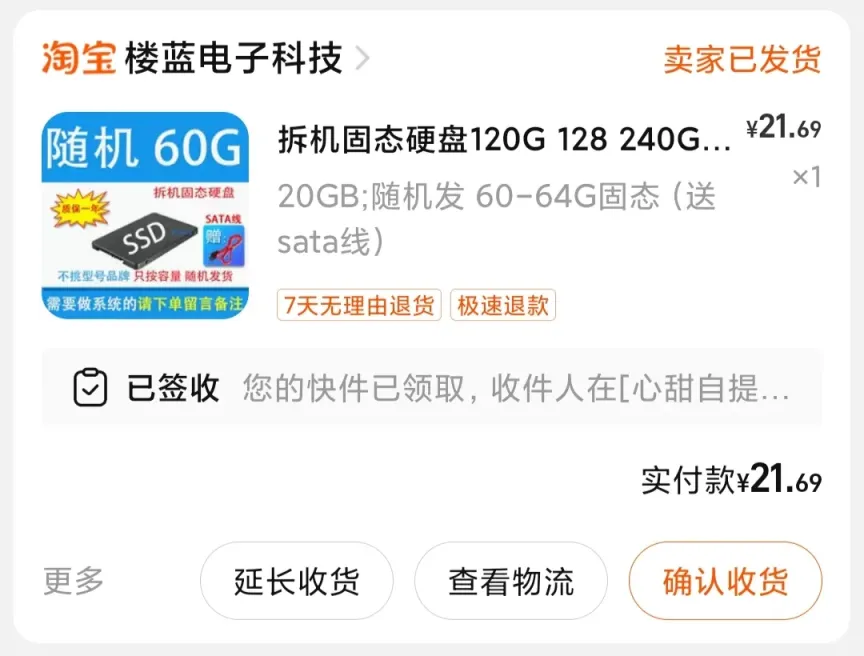Extend receipt time with 延长收货

[x=297, y=581]
